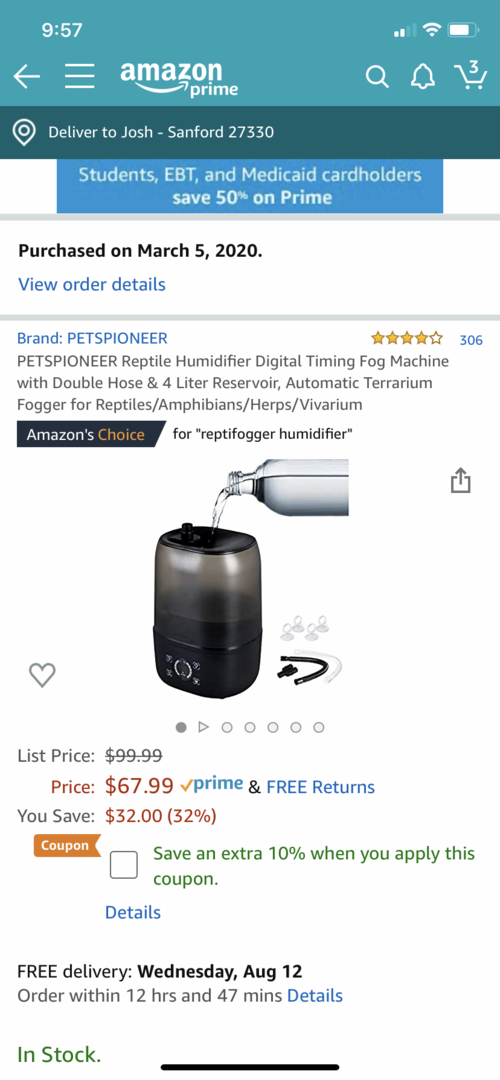The height and width of the screenshot is (1080, 500).
Task: Open the humidifier product image
Action: coord(250,579)
